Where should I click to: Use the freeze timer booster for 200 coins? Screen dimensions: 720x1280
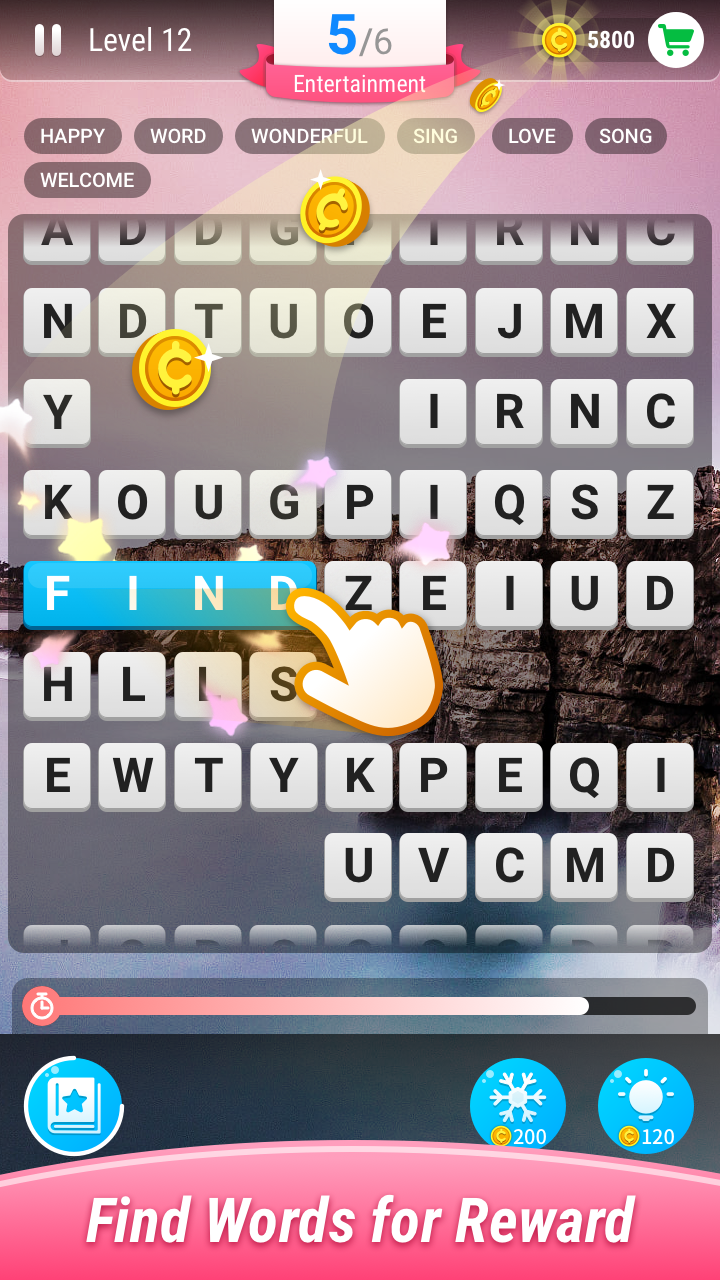coord(518,1106)
